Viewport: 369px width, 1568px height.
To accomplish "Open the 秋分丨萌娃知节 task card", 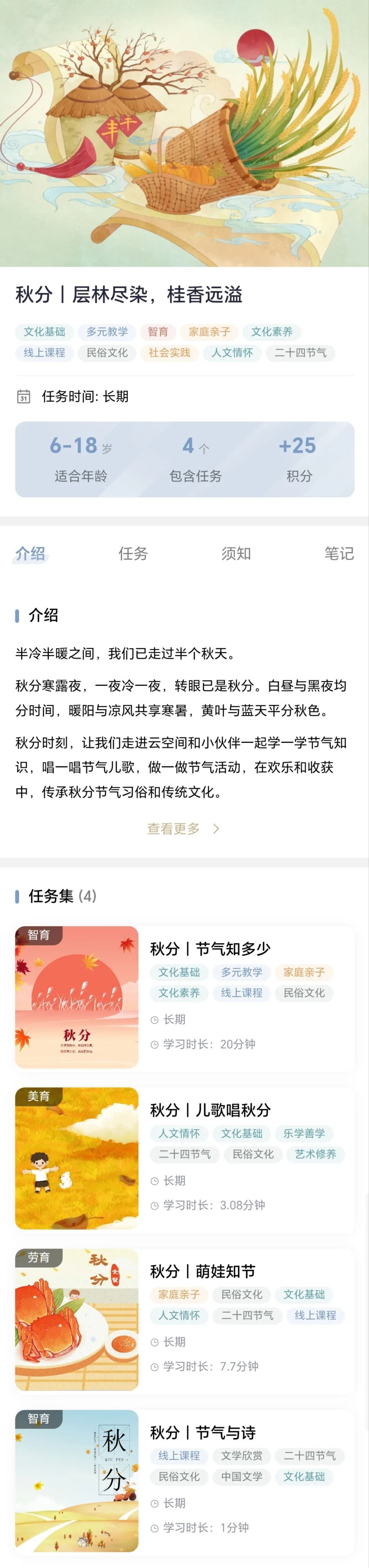I will pos(203,1271).
